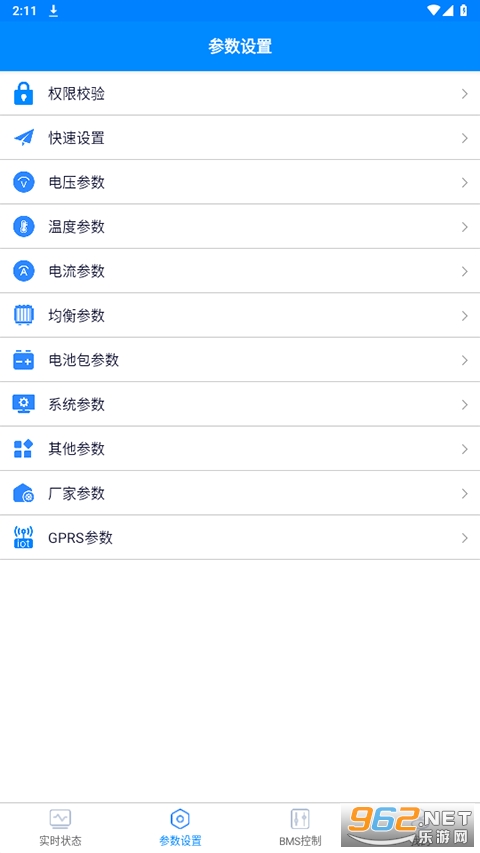Image resolution: width=480 pixels, height=853 pixels.
Task: Open 电池包参数 battery pack parameters
Action: click(x=240, y=360)
